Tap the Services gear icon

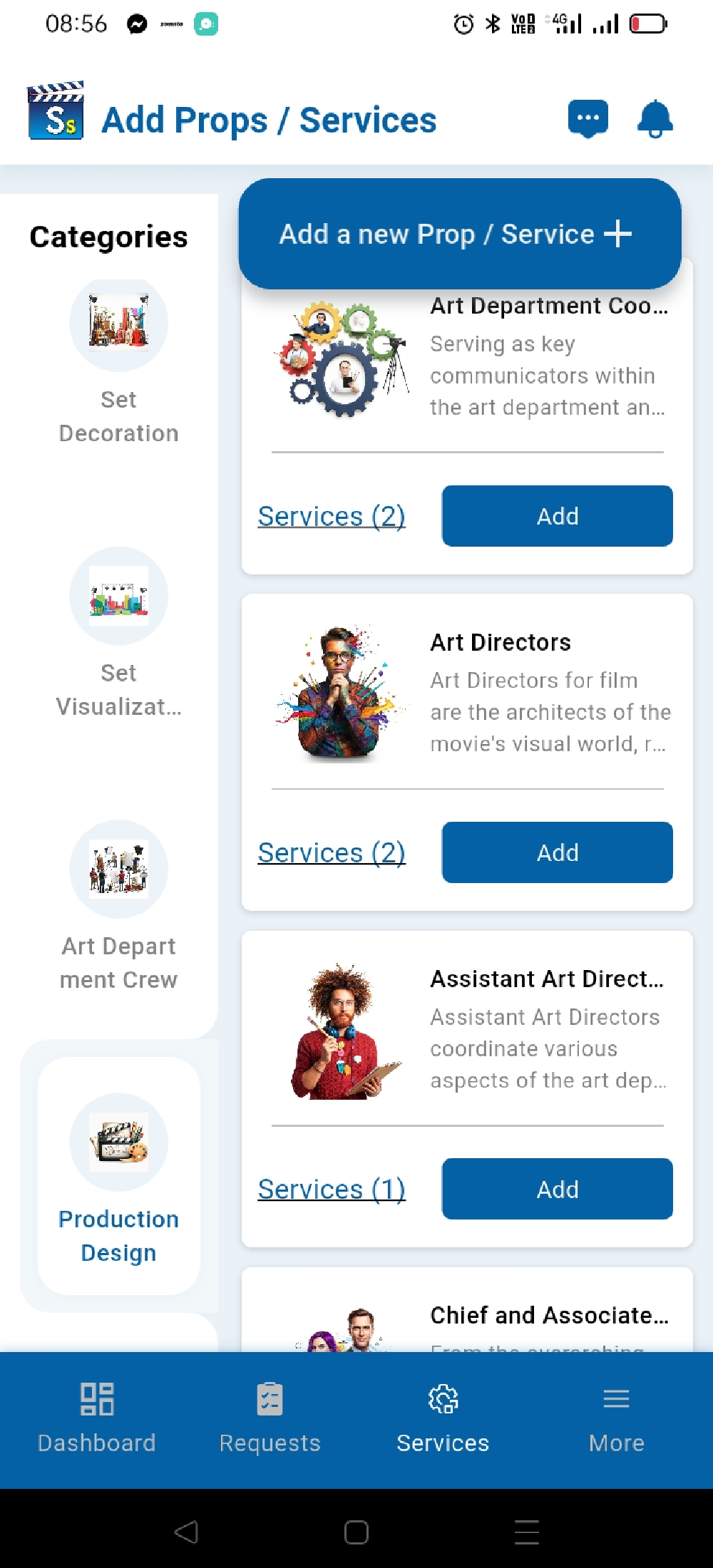pyautogui.click(x=442, y=1396)
